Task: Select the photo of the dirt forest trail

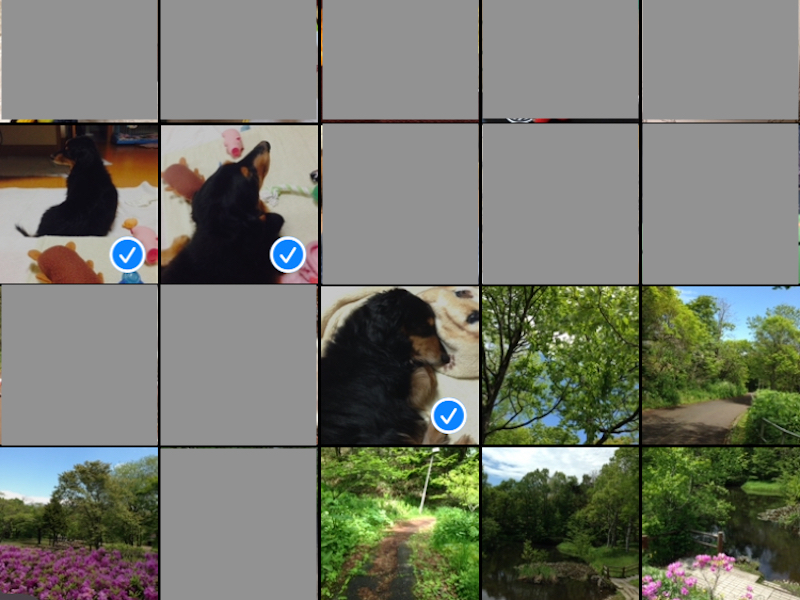Action: click(399, 523)
